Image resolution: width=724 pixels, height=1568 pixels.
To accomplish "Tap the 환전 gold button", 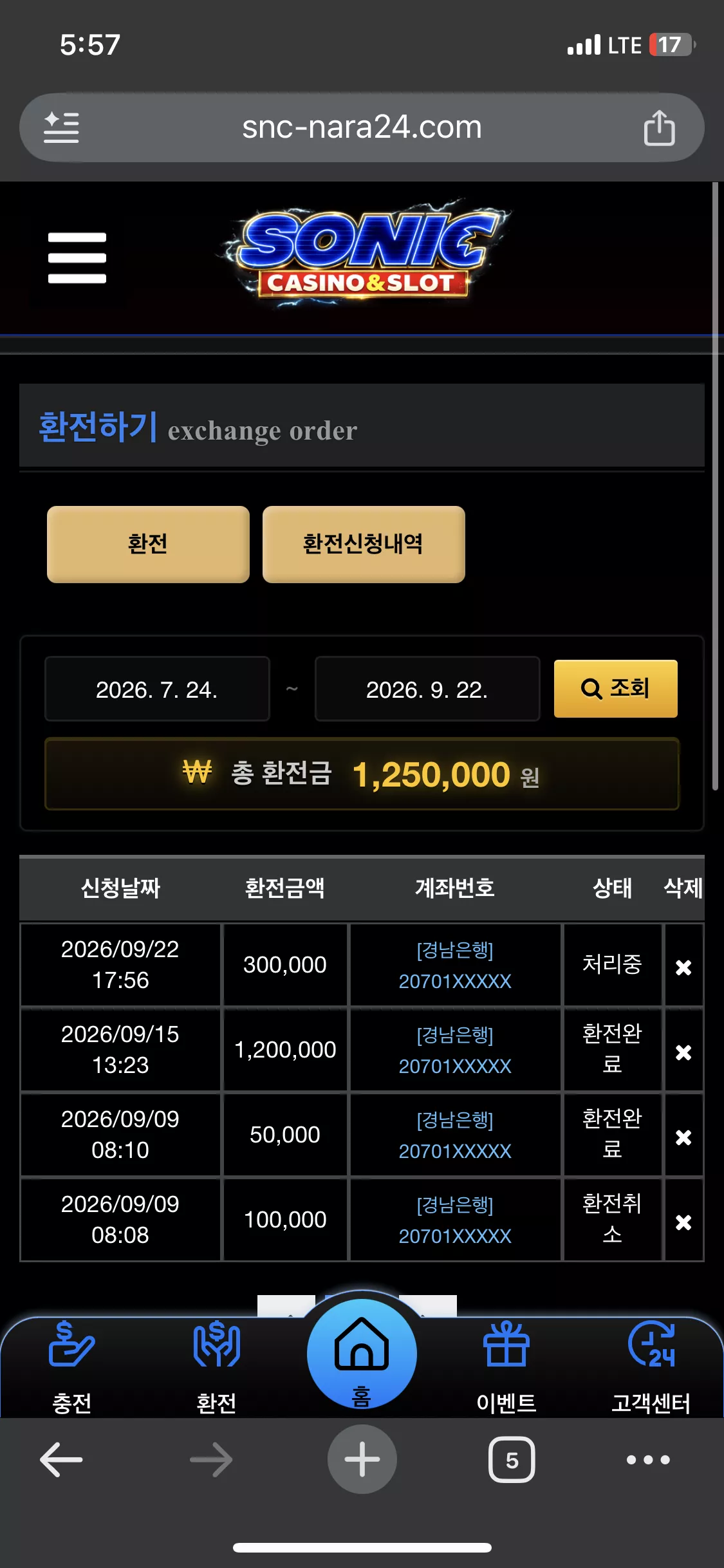I will (x=148, y=544).
